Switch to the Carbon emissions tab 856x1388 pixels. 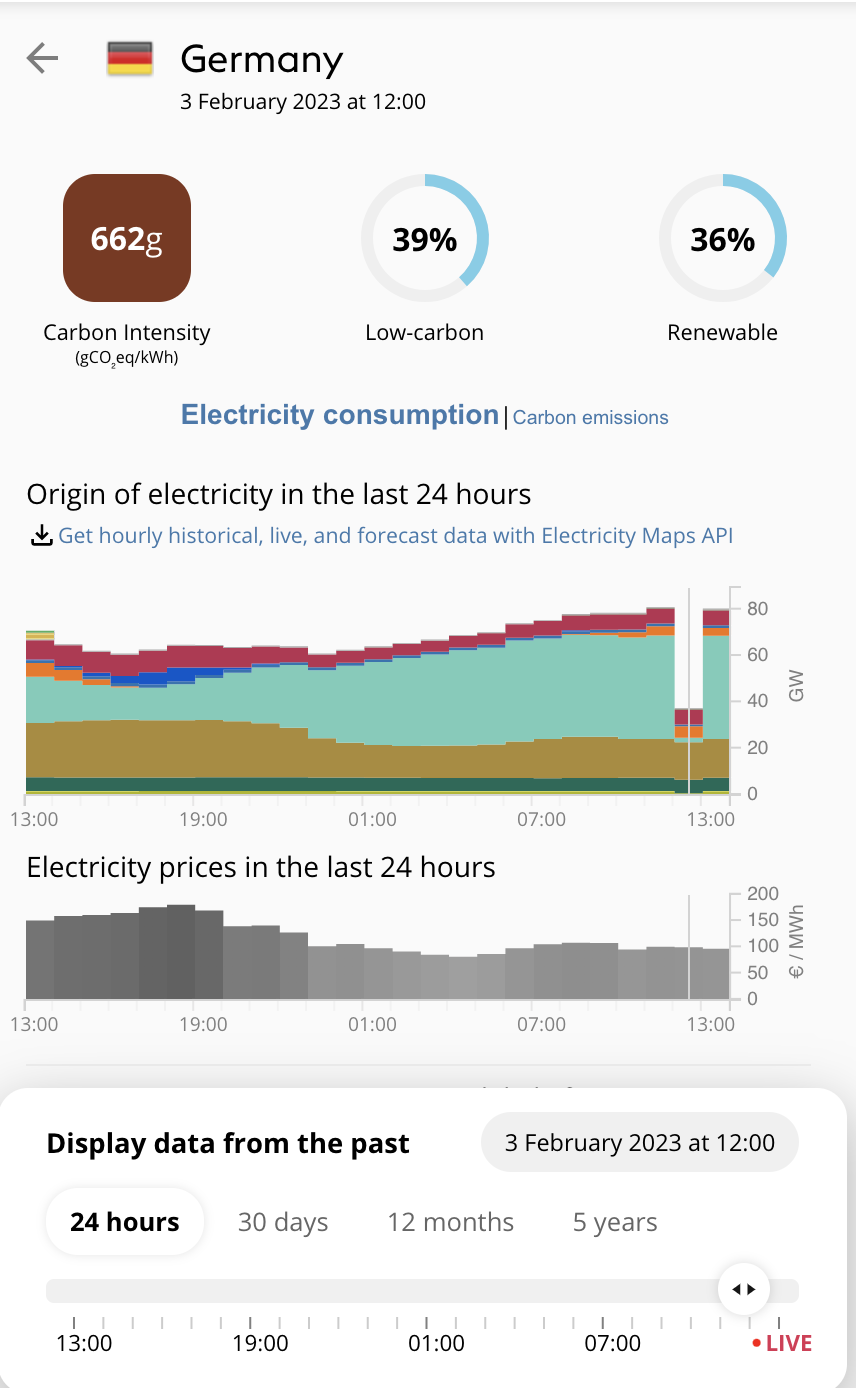pos(590,417)
